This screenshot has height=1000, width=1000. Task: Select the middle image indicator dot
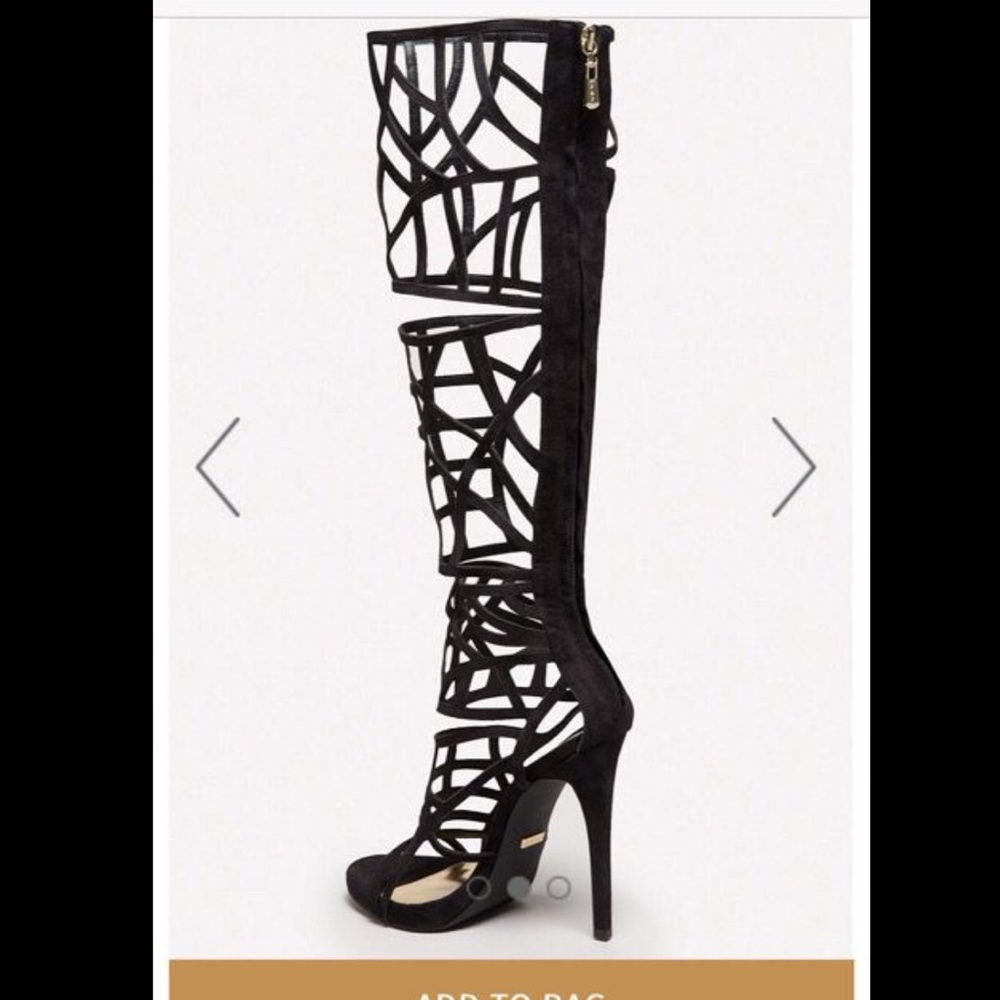[518, 886]
